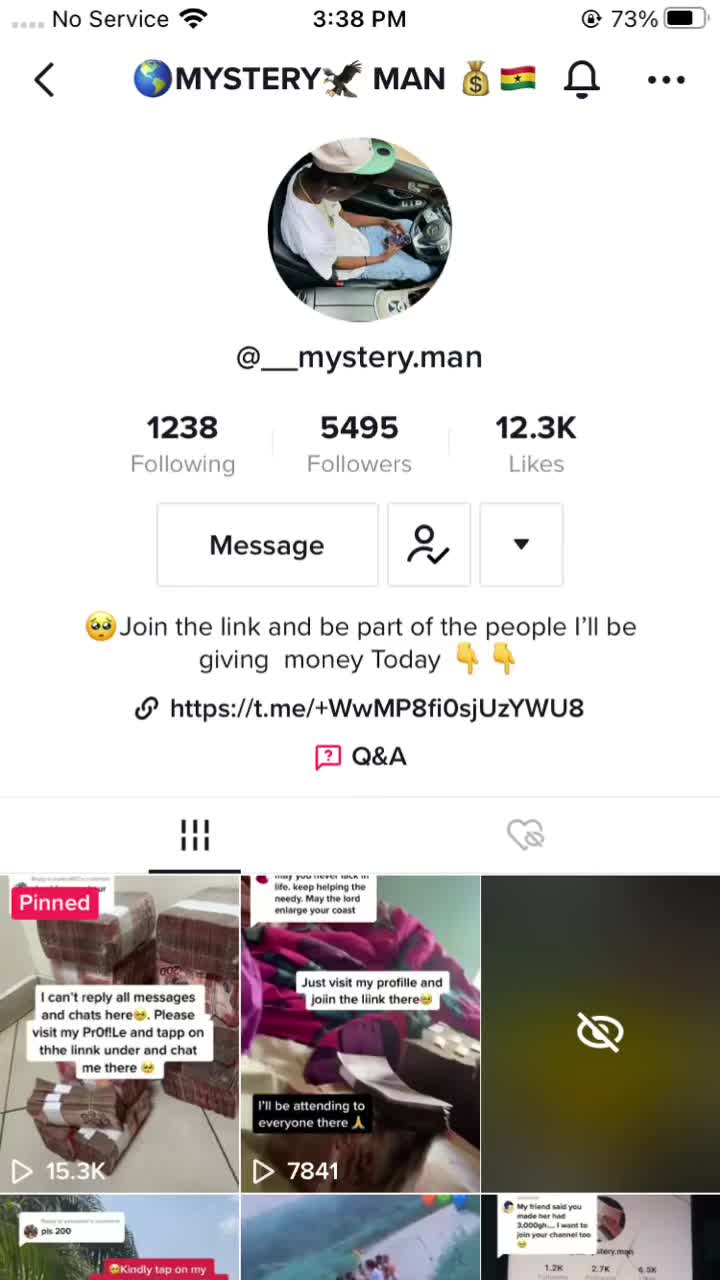Open the video captioned 'pls 200'
The height and width of the screenshot is (1280, 720).
tap(119, 1238)
